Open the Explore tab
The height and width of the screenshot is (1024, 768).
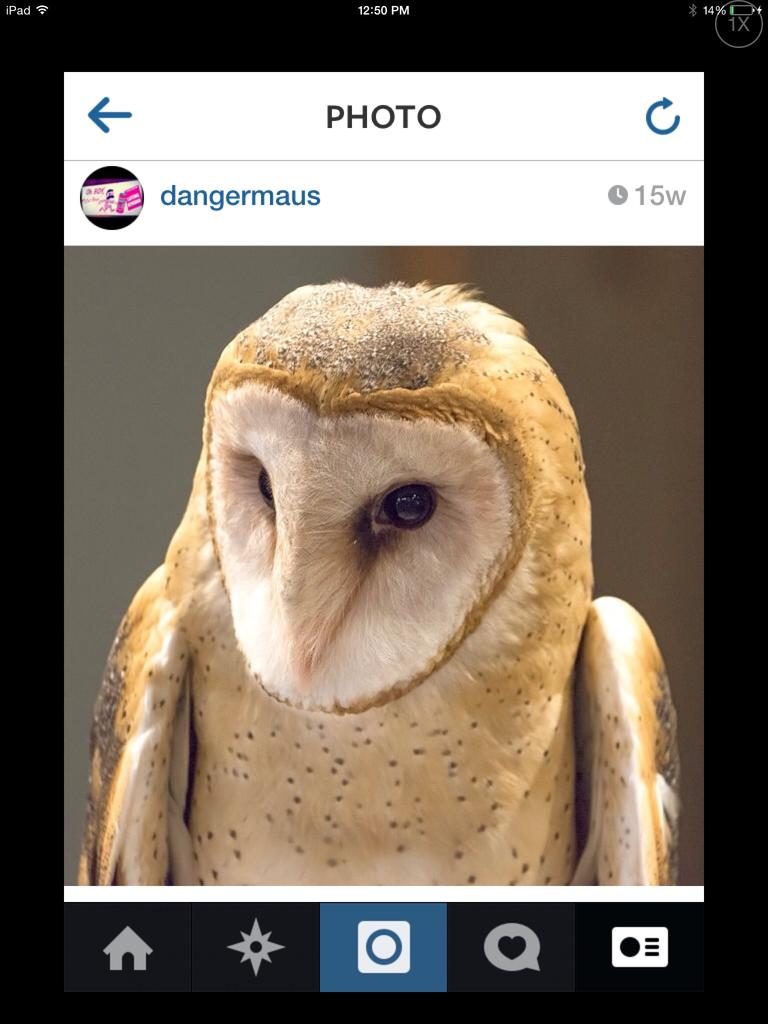click(x=255, y=948)
